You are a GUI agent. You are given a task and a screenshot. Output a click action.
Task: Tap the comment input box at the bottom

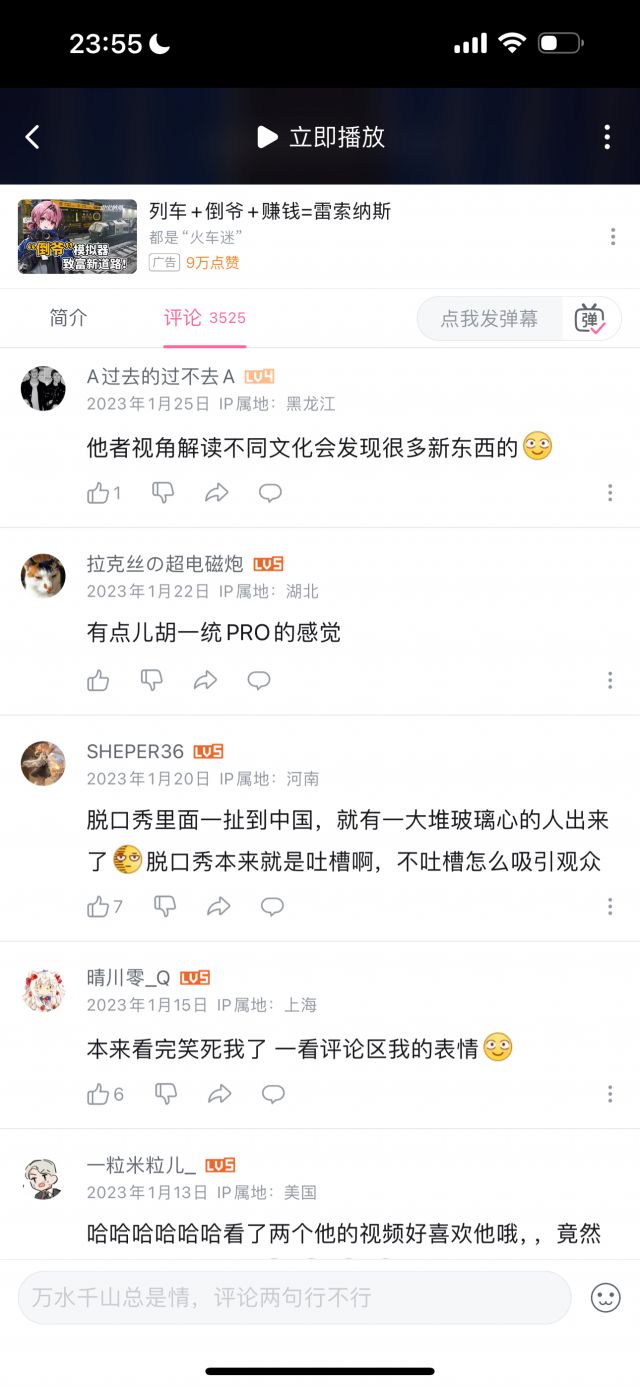pyautogui.click(x=294, y=1298)
